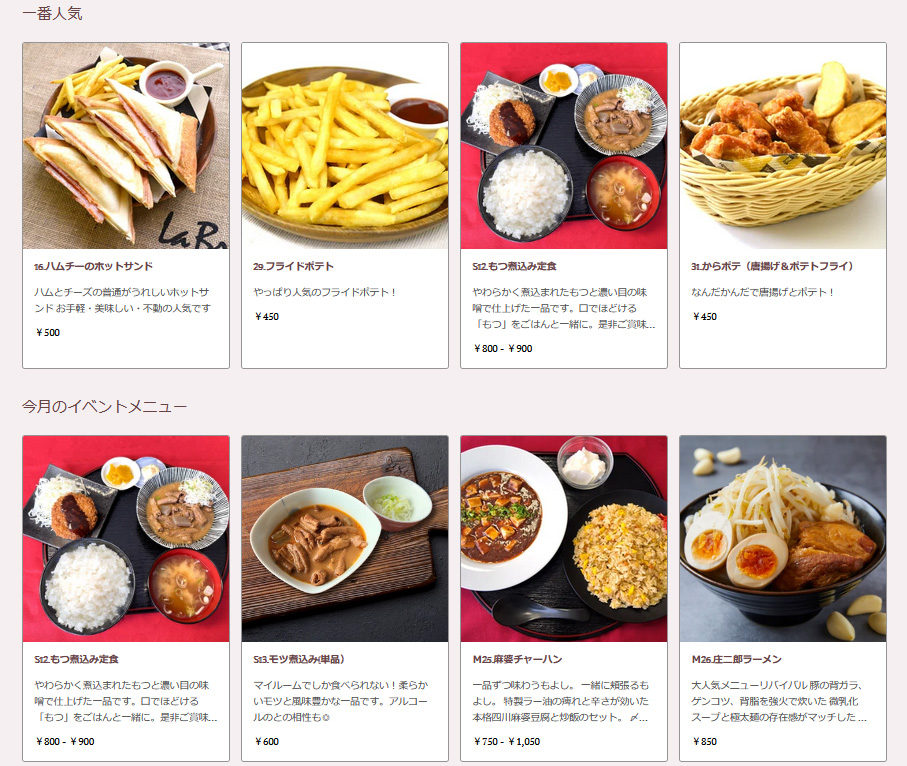Open the 16.ハムチーのホットサンド card
The width and height of the screenshot is (907, 766).
[126, 205]
